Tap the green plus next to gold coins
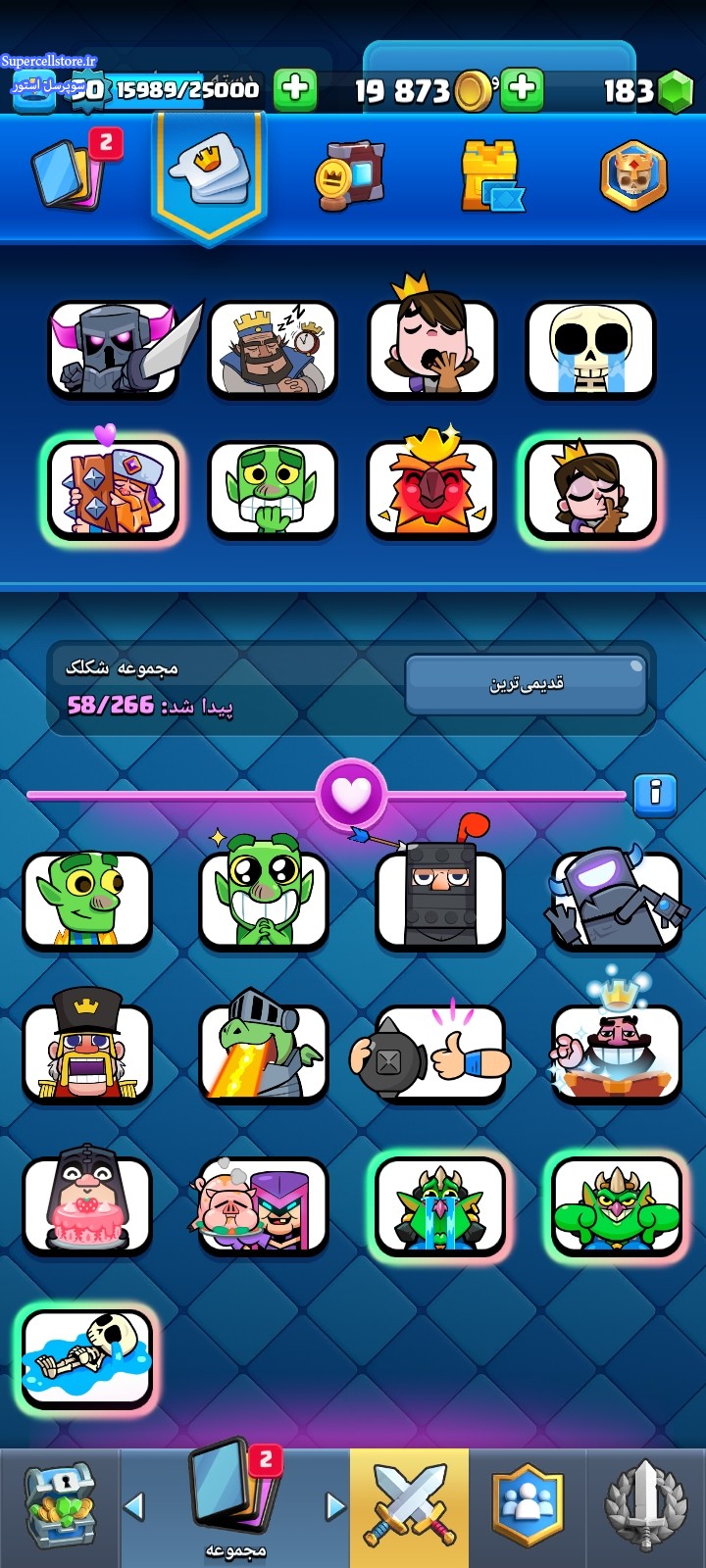 523,89
